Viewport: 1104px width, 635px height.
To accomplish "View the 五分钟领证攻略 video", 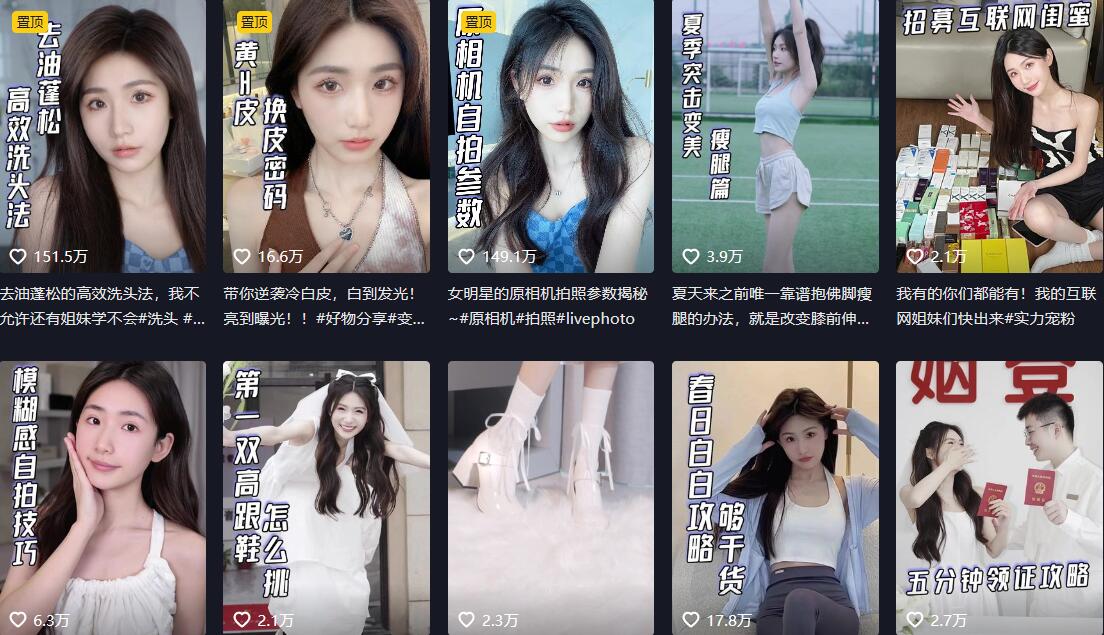I will 999,497.
